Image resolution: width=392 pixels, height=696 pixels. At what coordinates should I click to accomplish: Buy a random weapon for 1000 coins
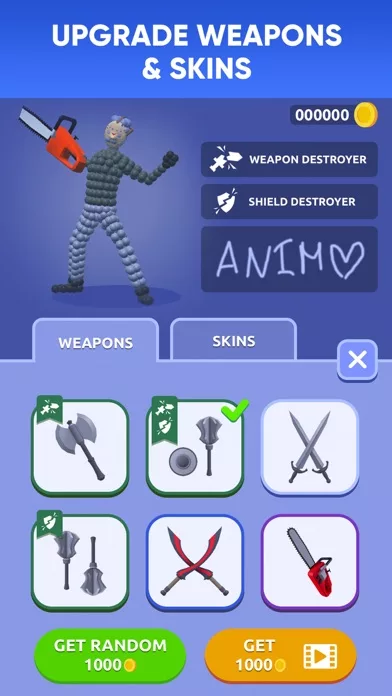tap(110, 656)
